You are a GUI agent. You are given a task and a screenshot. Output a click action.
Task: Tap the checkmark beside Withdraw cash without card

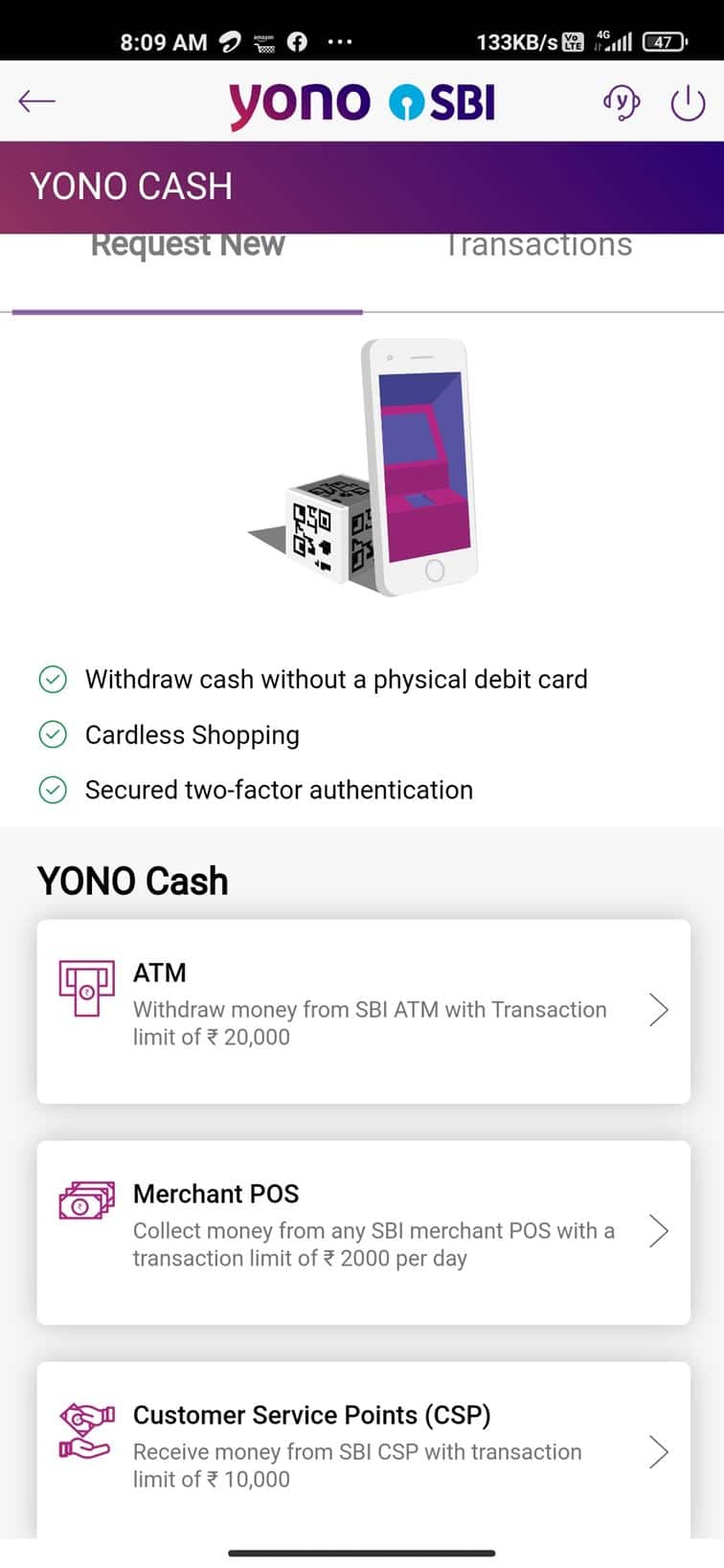[x=53, y=679]
